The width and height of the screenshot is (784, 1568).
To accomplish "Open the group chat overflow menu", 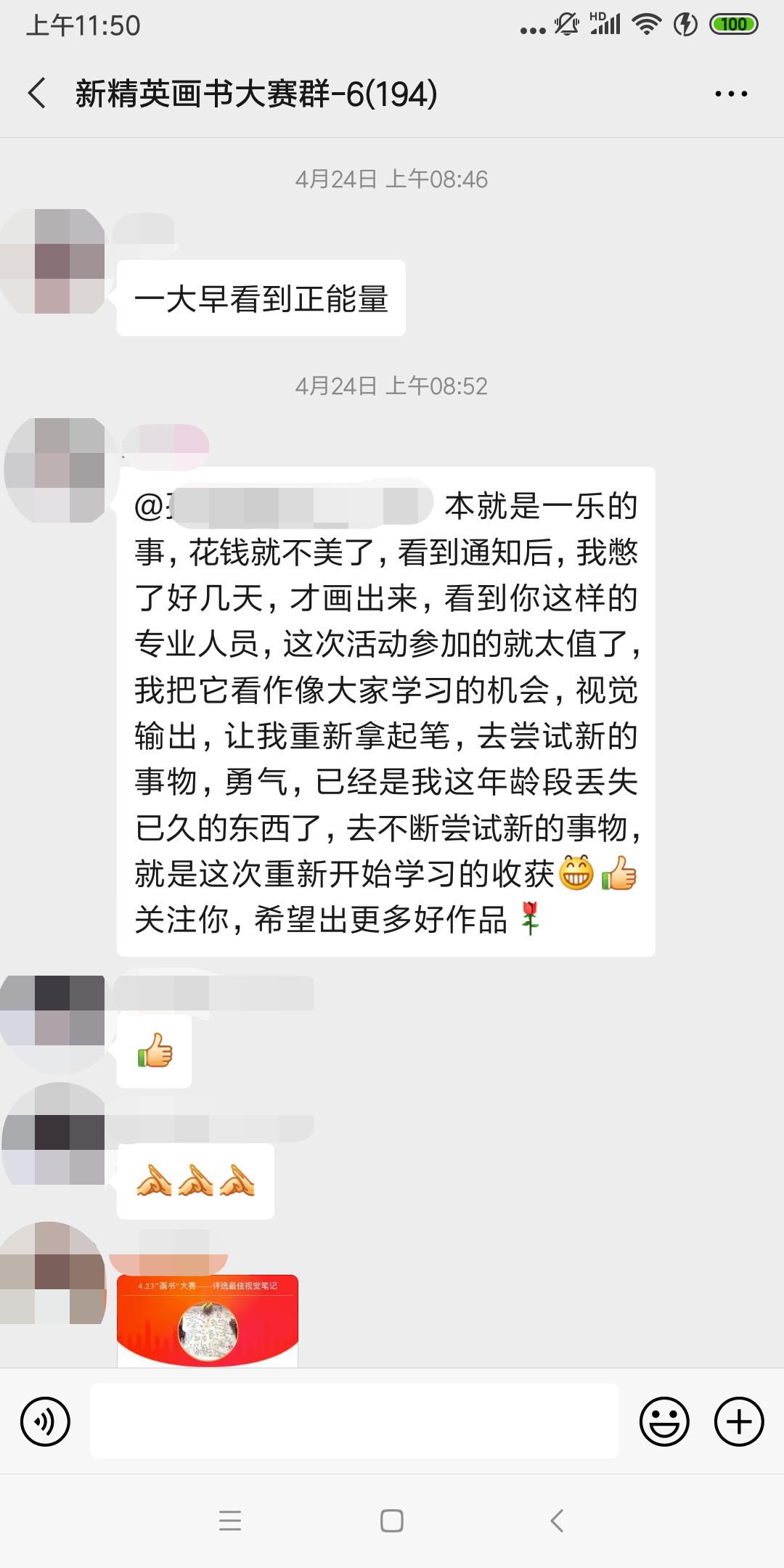I will [730, 94].
